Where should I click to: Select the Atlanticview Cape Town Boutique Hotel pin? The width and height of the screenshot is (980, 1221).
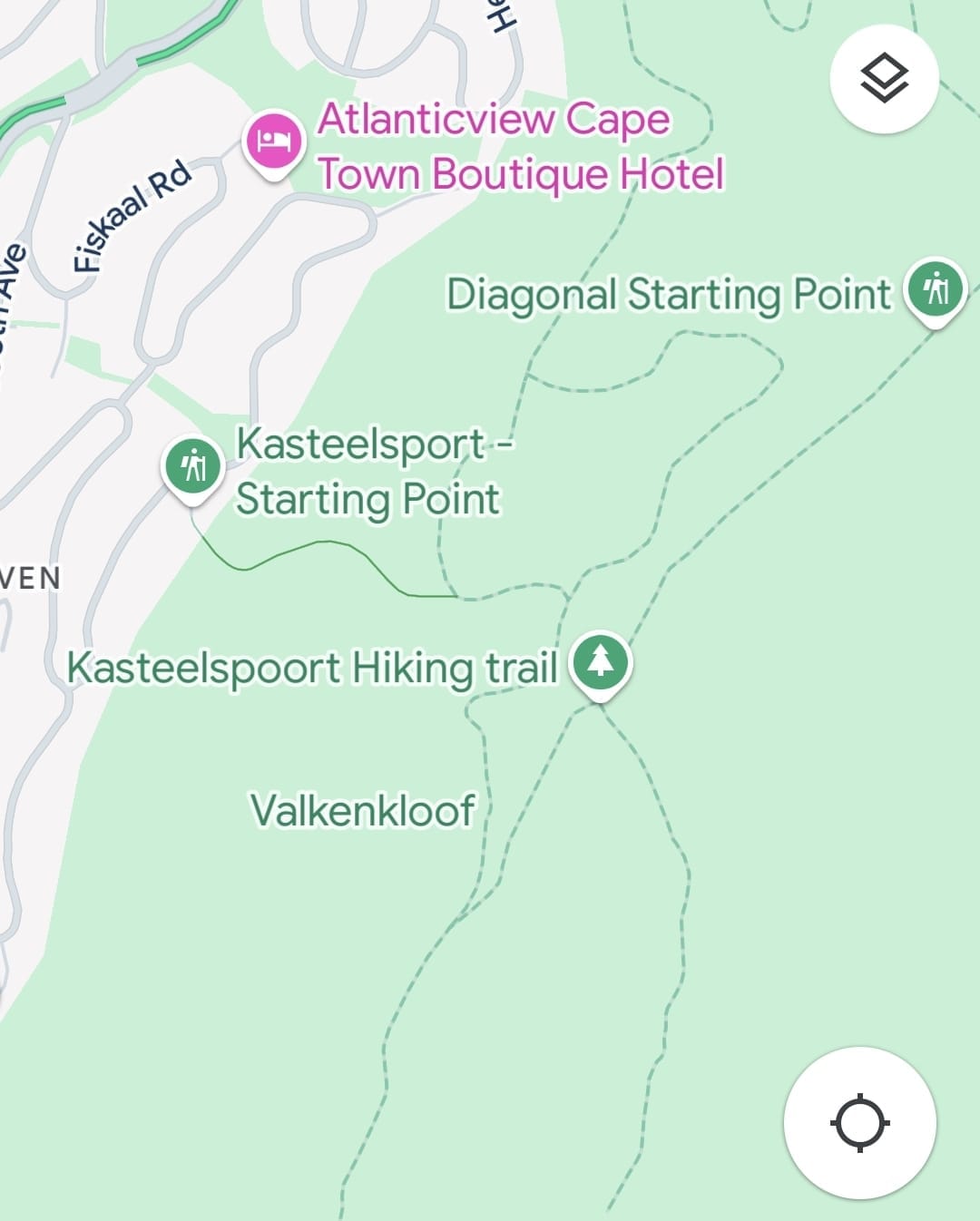pos(273,142)
